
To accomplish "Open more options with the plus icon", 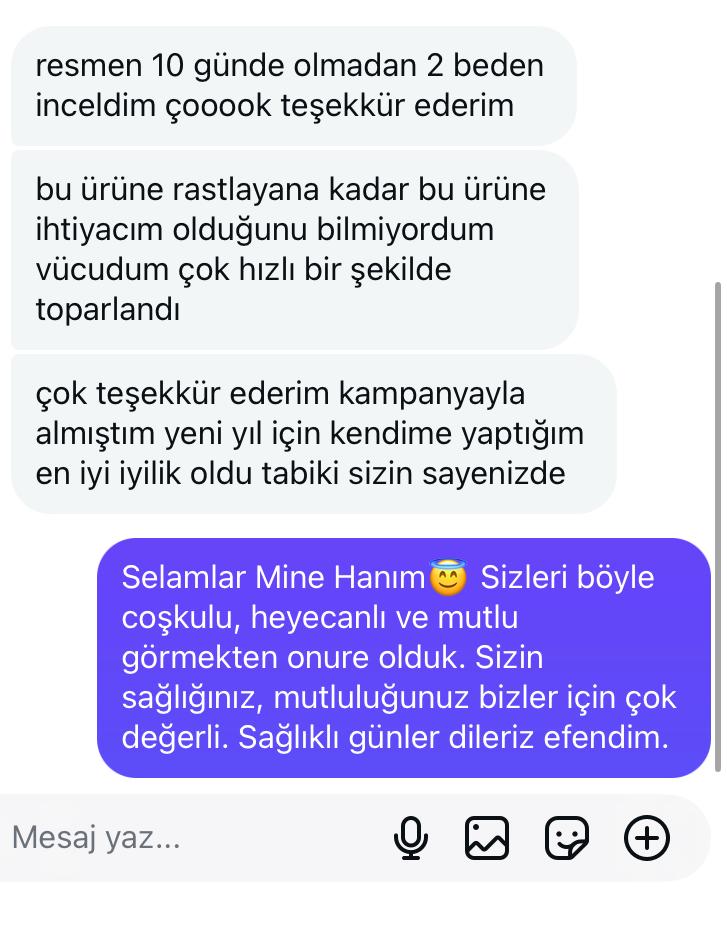I will tap(646, 838).
